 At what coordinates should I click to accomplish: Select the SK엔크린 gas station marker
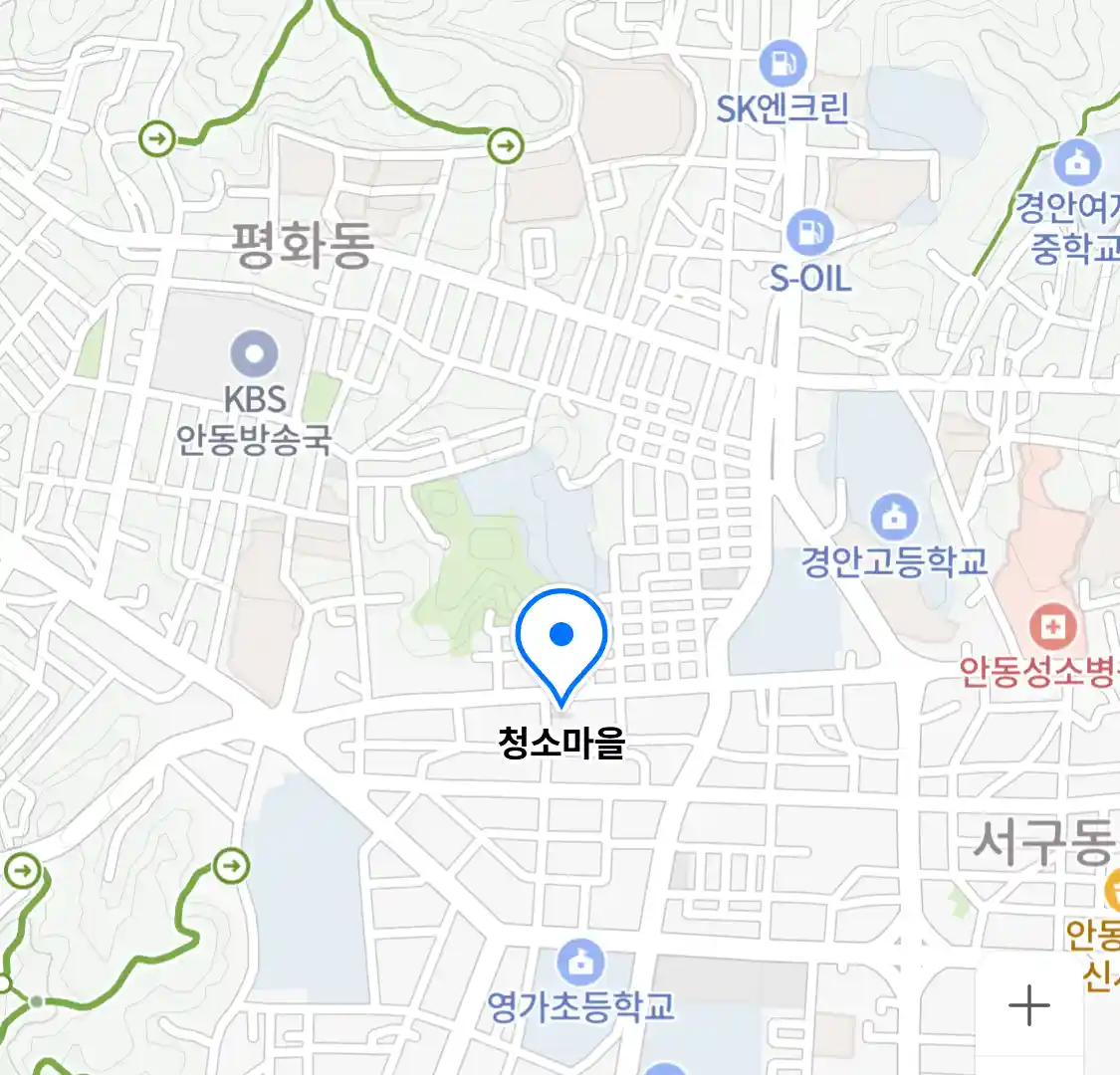pyautogui.click(x=783, y=64)
